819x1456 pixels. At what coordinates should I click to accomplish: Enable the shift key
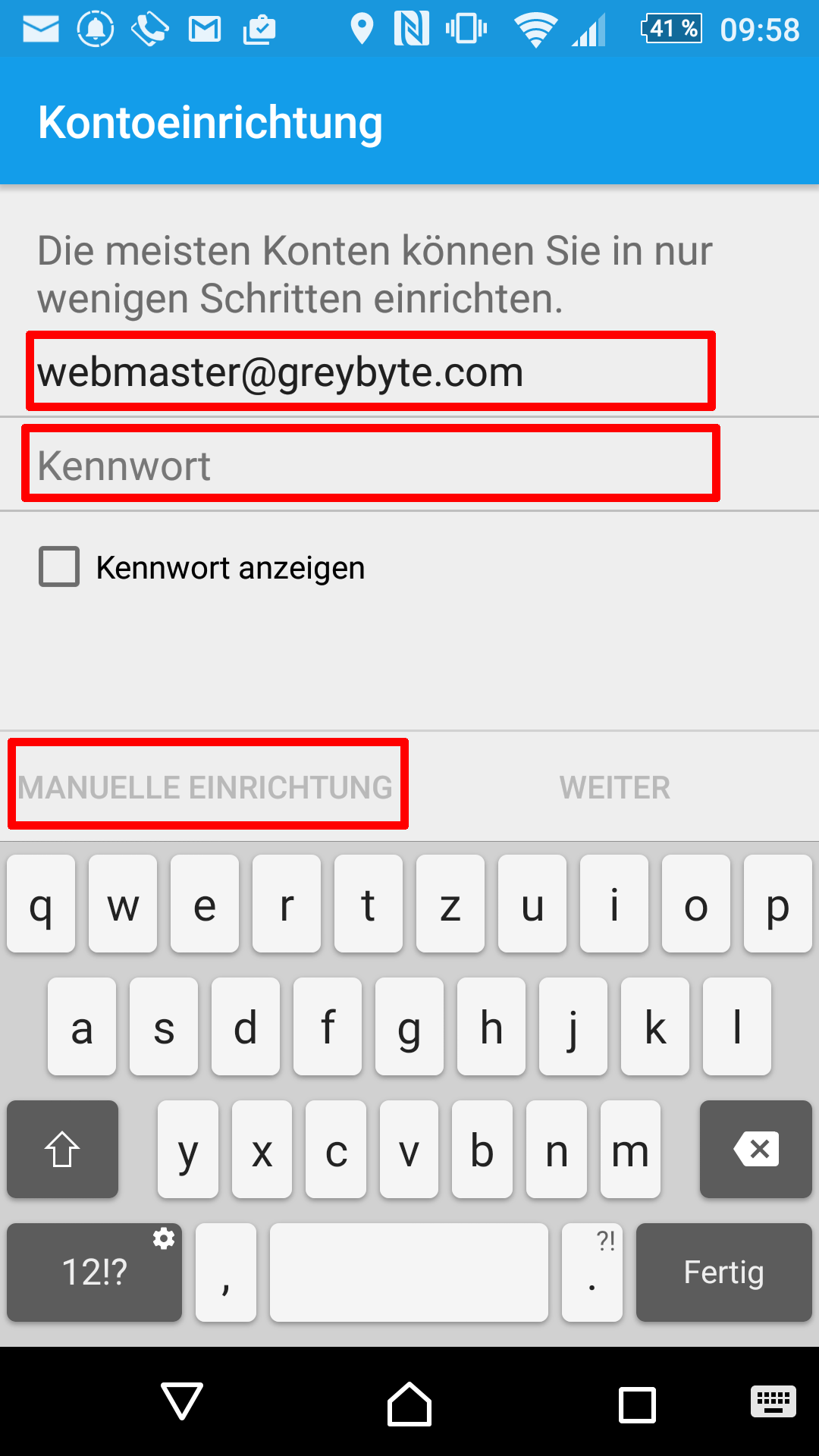point(62,1150)
